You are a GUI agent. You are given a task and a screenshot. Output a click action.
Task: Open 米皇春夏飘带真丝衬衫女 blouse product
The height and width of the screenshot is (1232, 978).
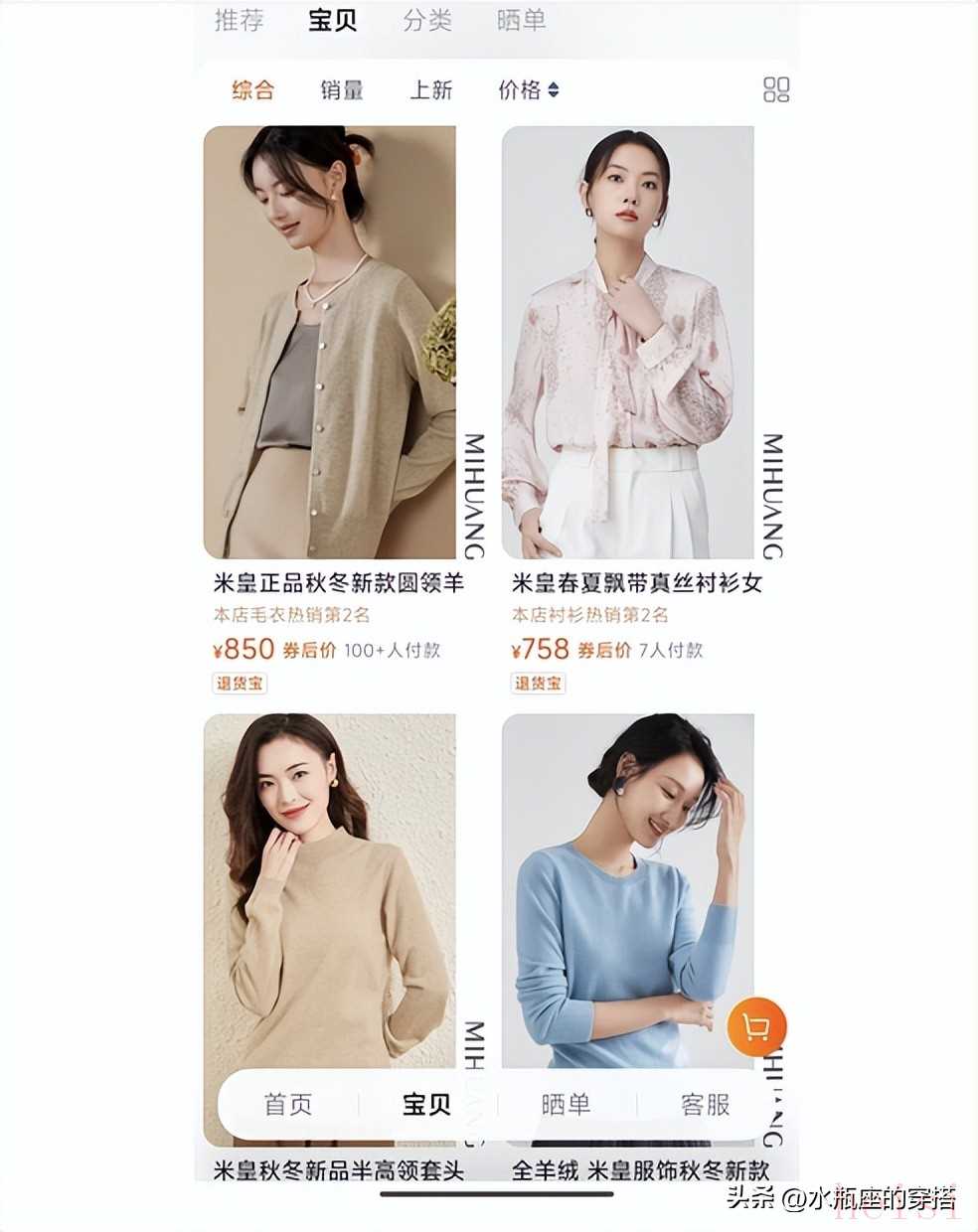(627, 343)
